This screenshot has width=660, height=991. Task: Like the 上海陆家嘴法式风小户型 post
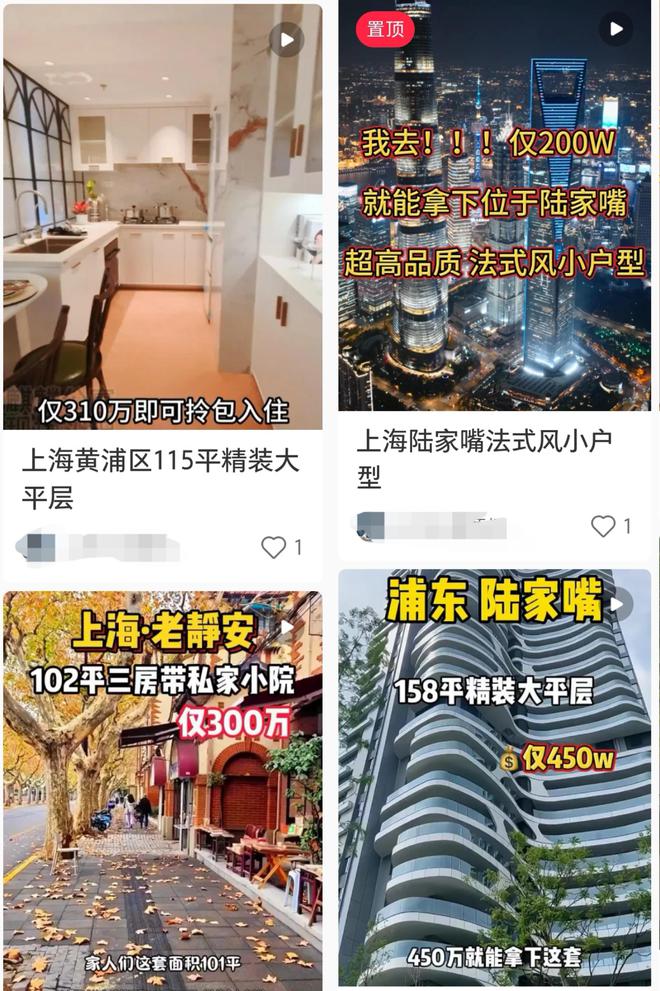point(603,526)
